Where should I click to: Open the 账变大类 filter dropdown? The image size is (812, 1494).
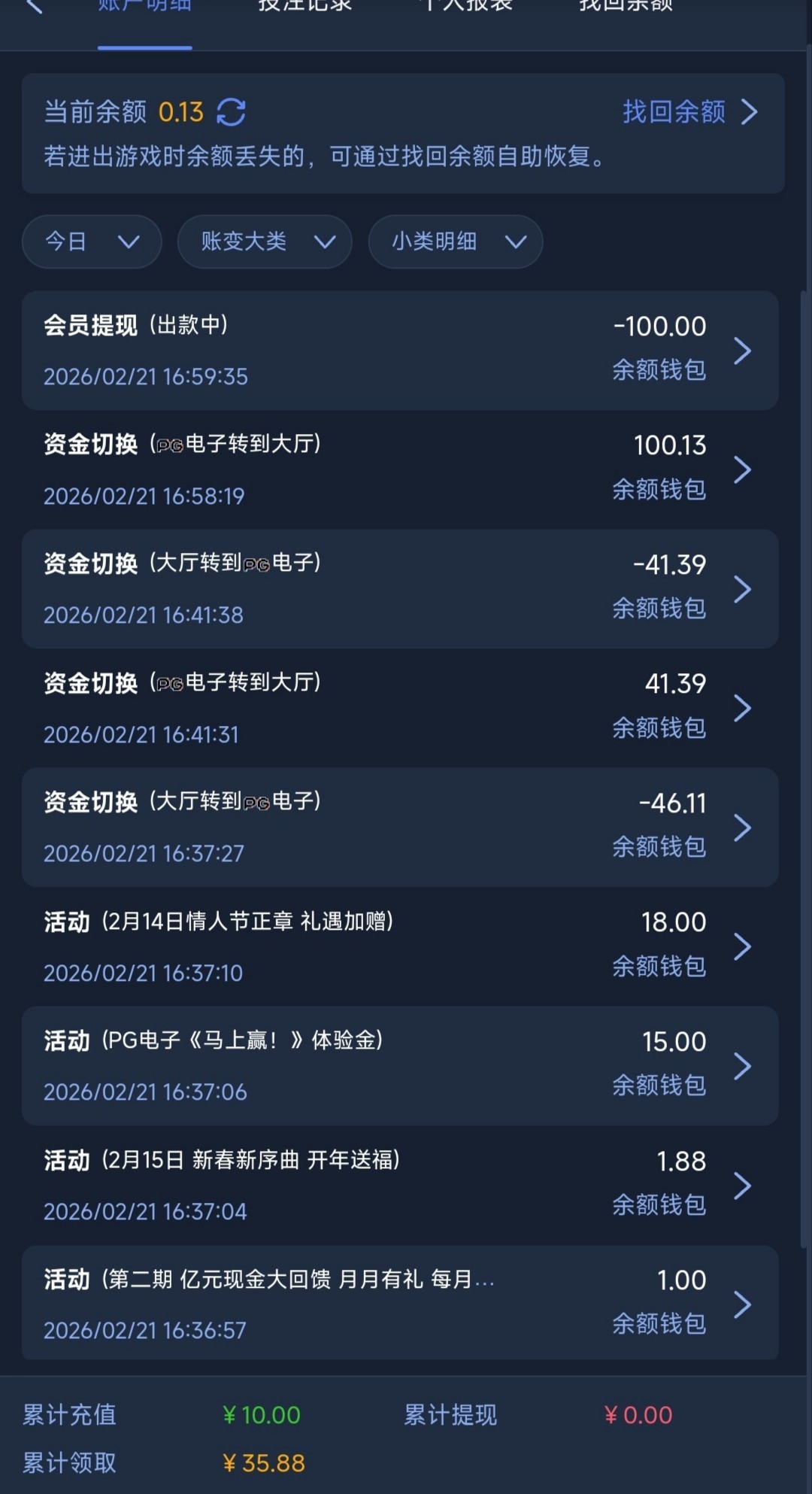[265, 241]
